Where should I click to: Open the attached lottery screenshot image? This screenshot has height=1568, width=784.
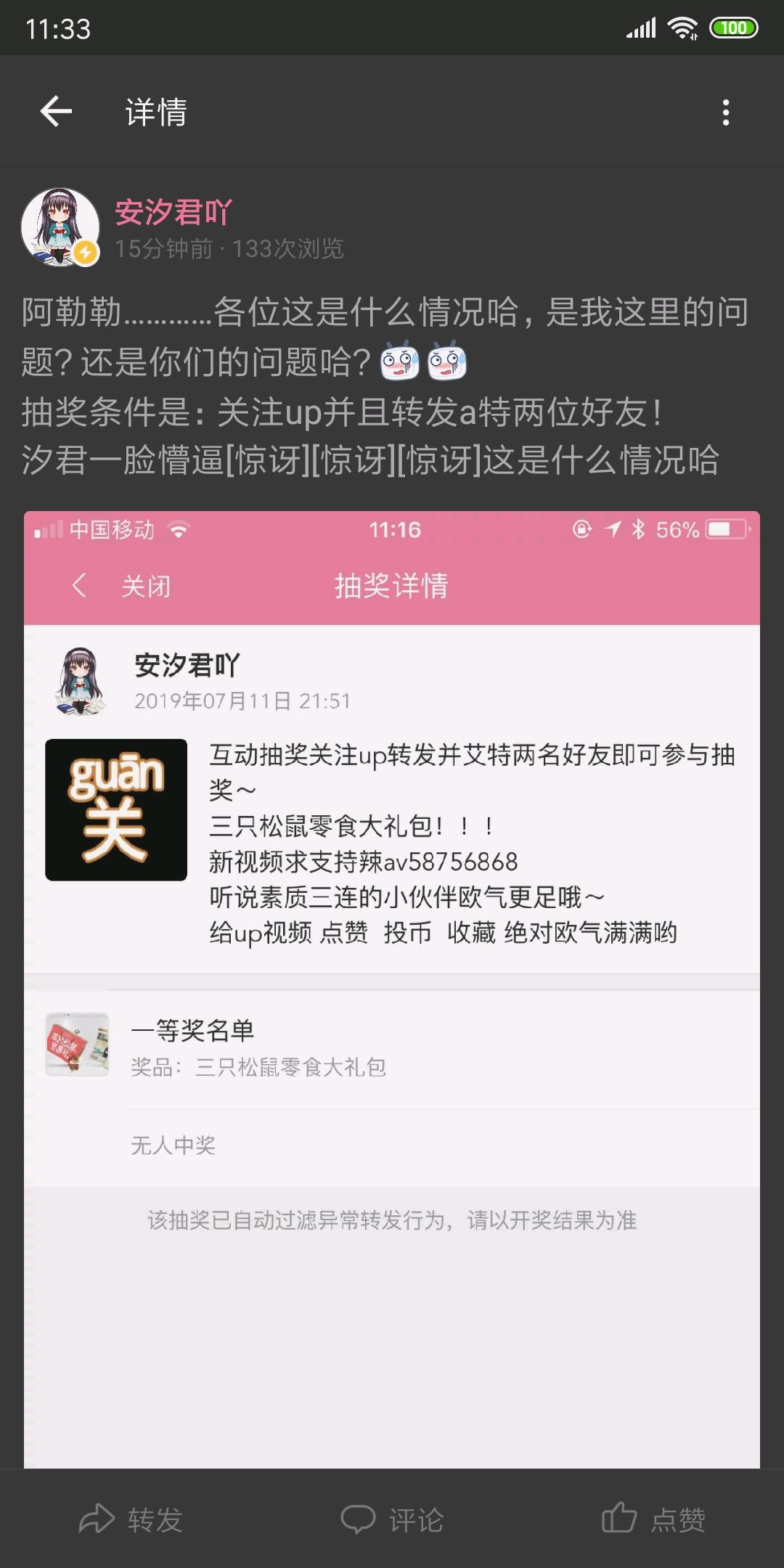(x=392, y=987)
